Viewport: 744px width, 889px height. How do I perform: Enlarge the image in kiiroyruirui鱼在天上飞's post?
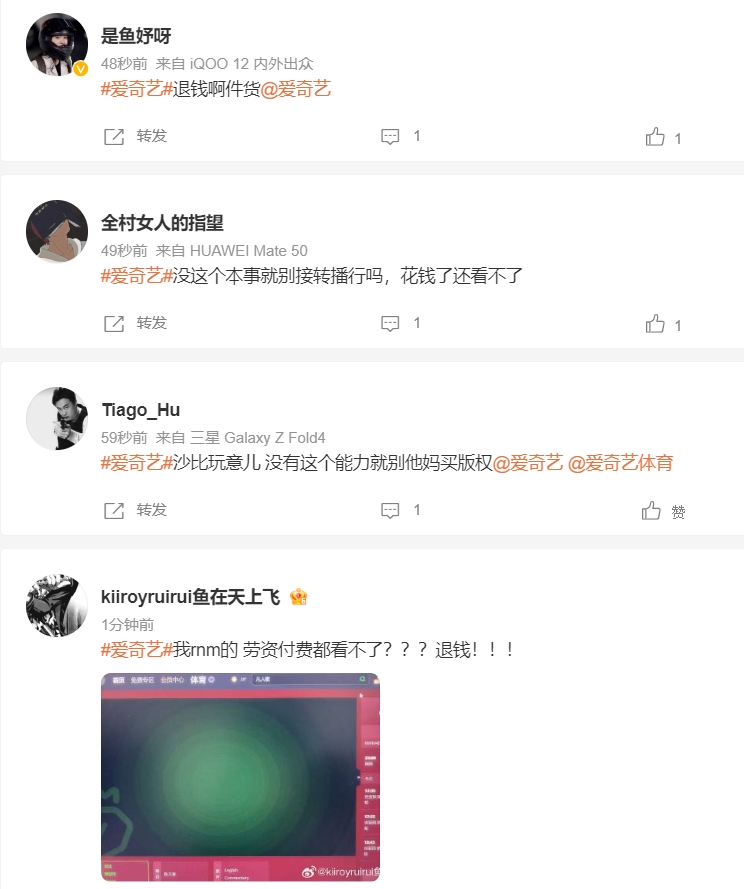point(240,777)
